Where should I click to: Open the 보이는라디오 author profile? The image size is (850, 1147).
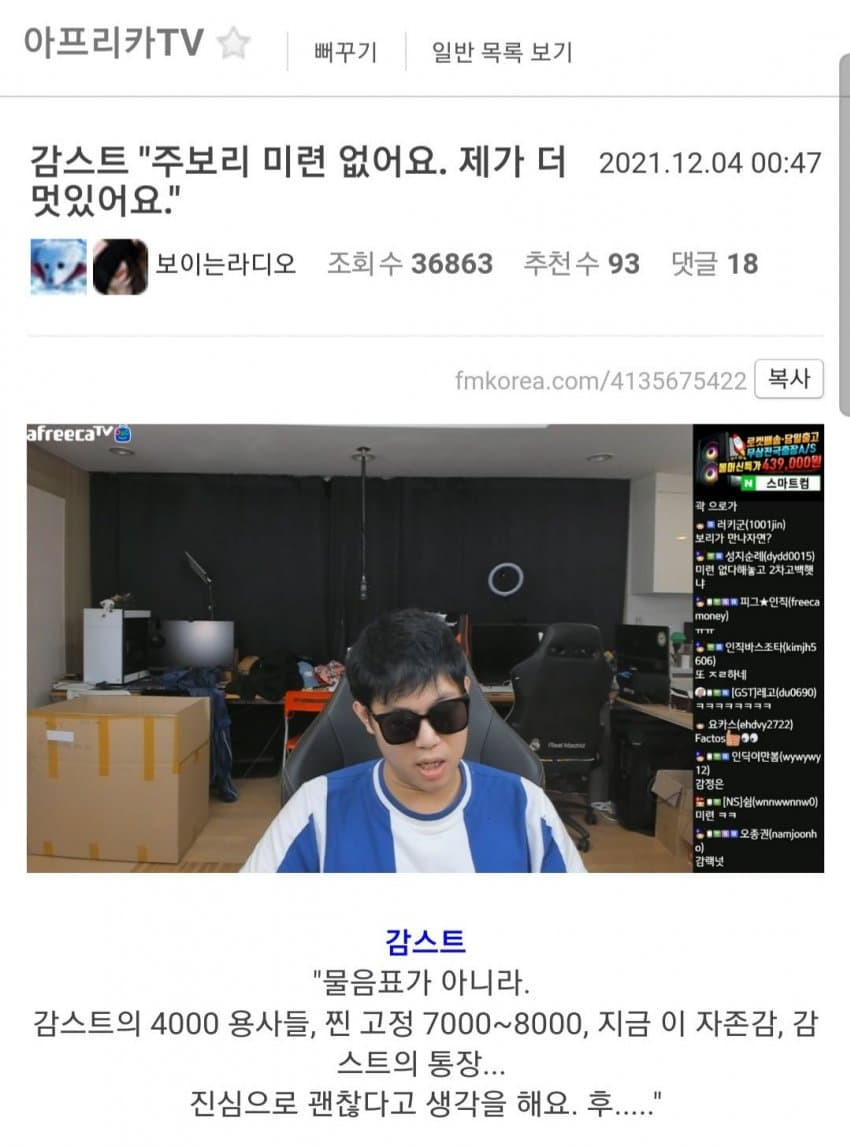(x=226, y=264)
